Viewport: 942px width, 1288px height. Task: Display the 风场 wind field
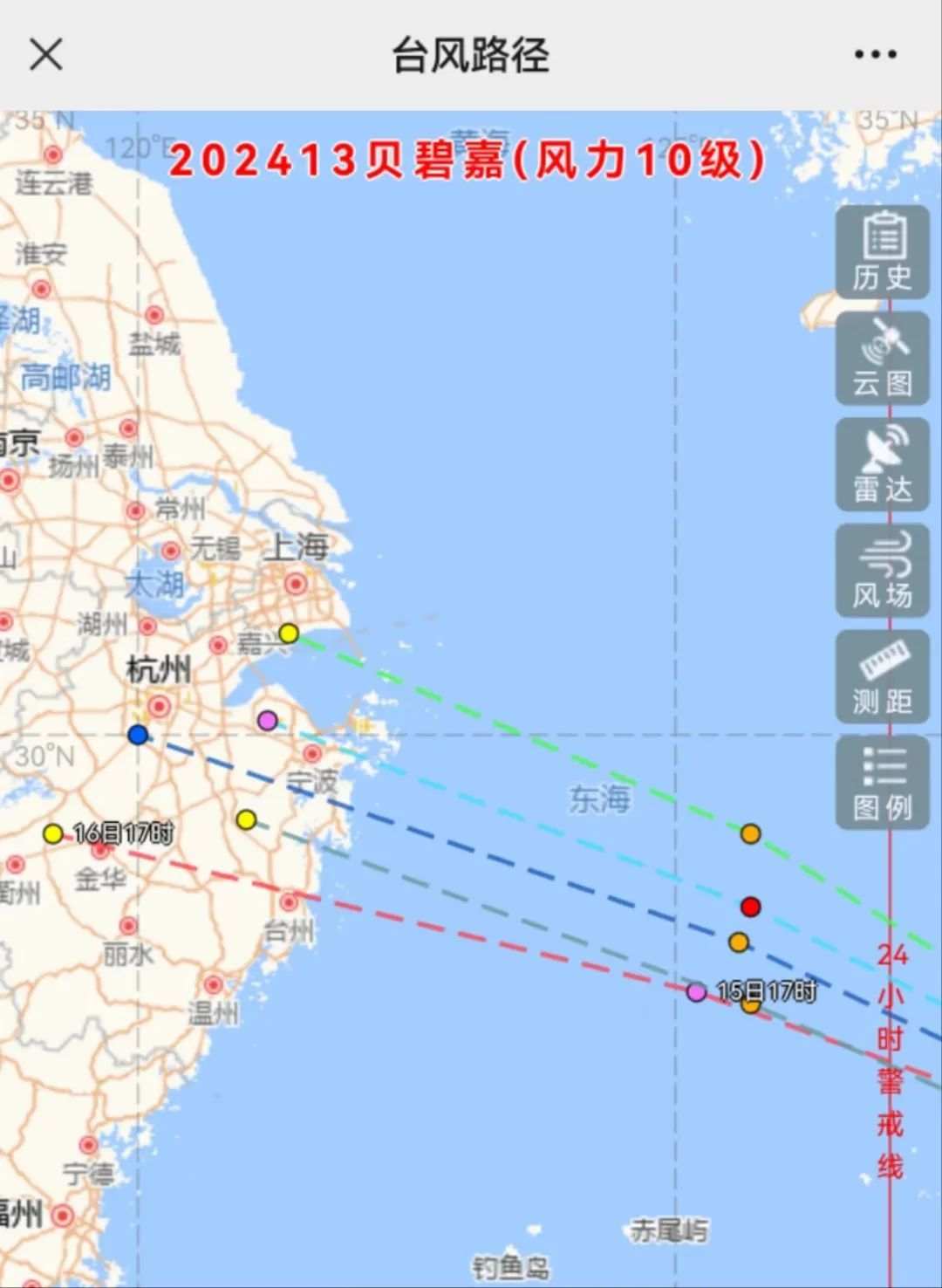[882, 571]
